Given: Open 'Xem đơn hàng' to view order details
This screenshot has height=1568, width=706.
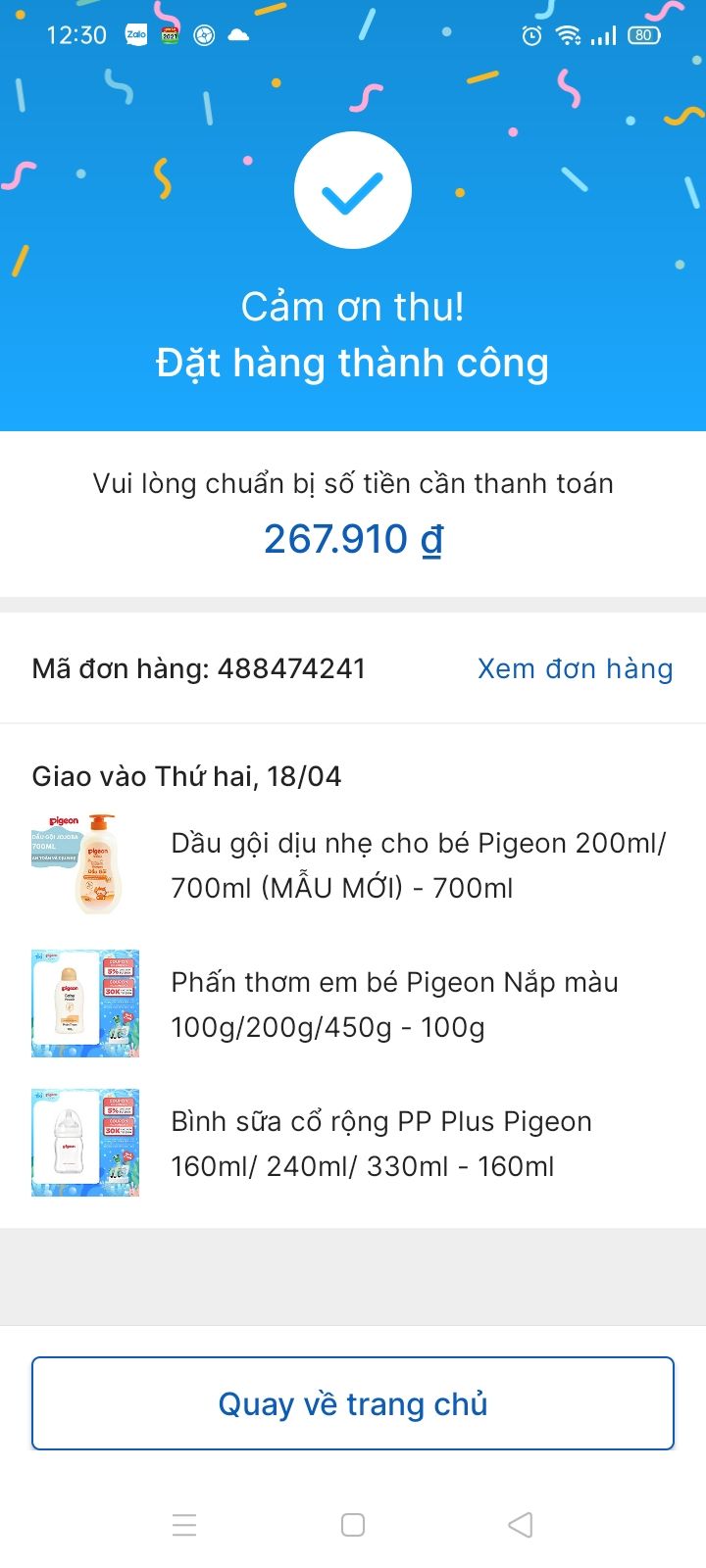Looking at the screenshot, I should [575, 668].
